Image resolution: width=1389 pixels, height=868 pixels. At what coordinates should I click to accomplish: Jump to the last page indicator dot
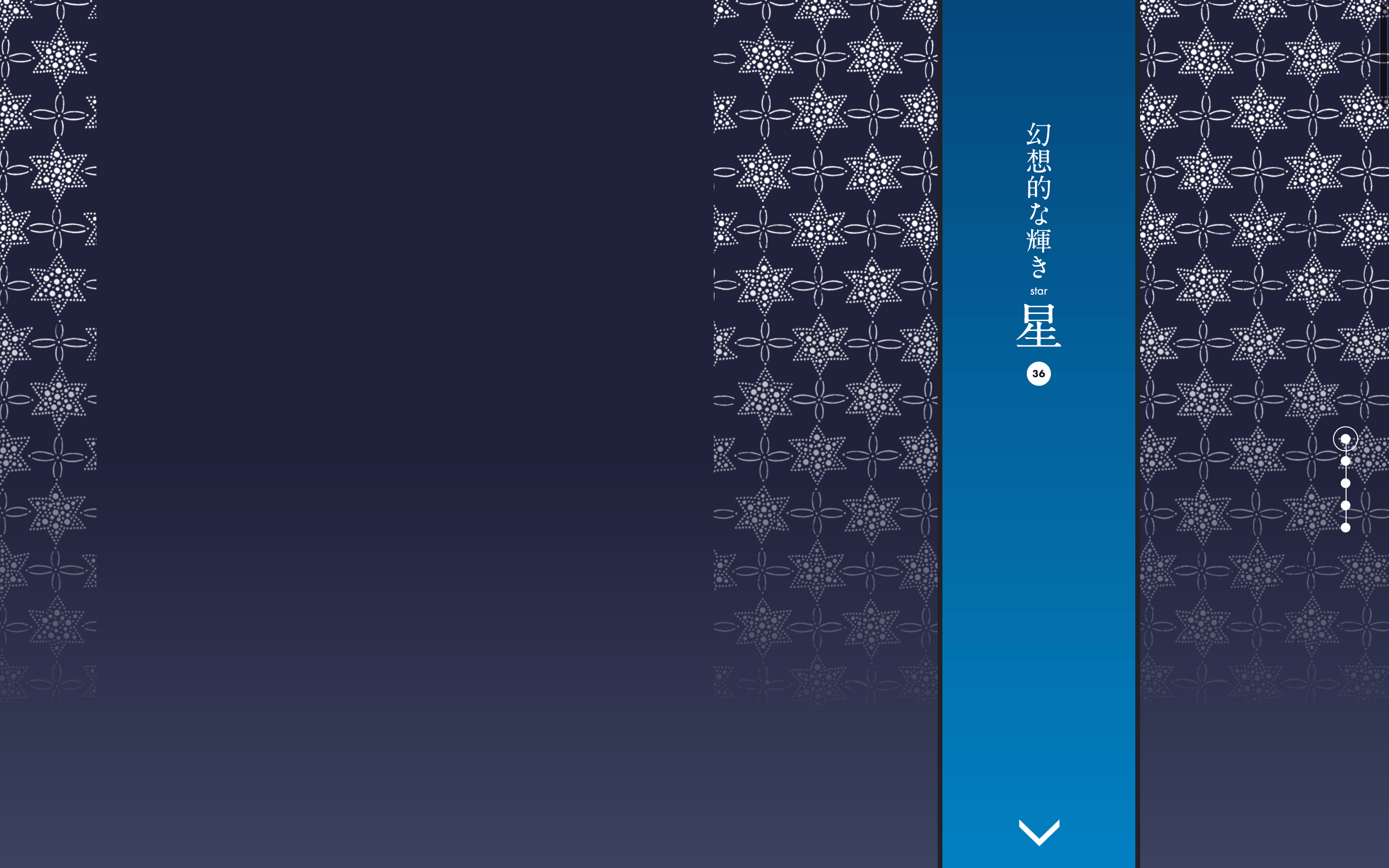tap(1345, 528)
